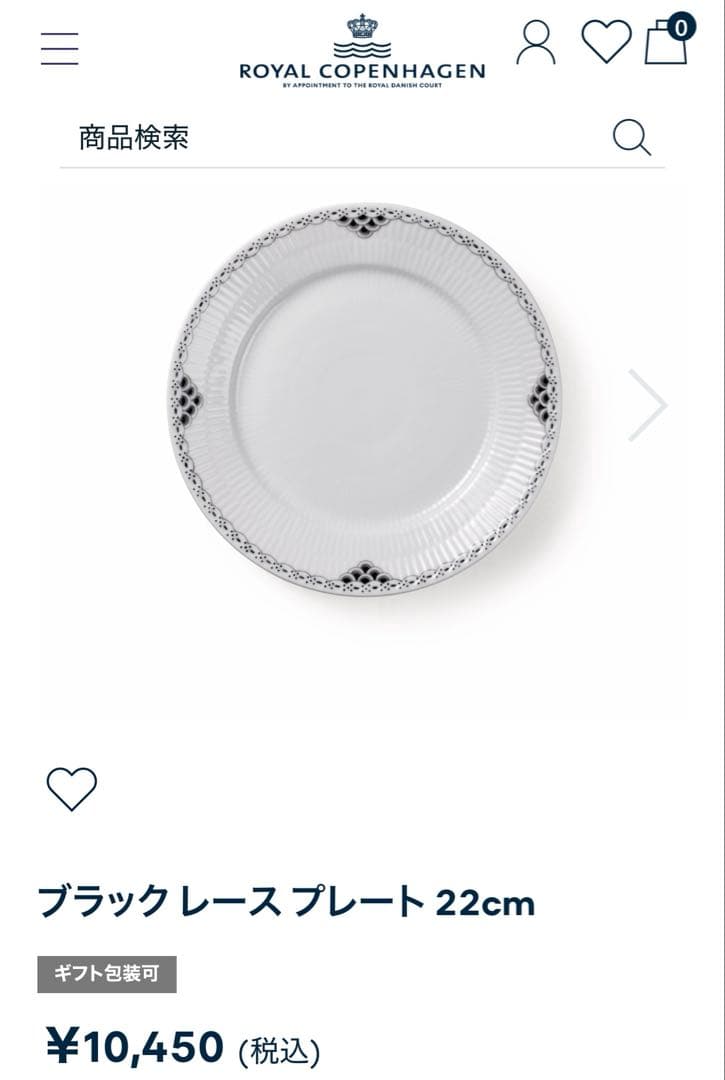Tap the heart icon below the plate image
The width and height of the screenshot is (725, 1080).
[x=69, y=790]
